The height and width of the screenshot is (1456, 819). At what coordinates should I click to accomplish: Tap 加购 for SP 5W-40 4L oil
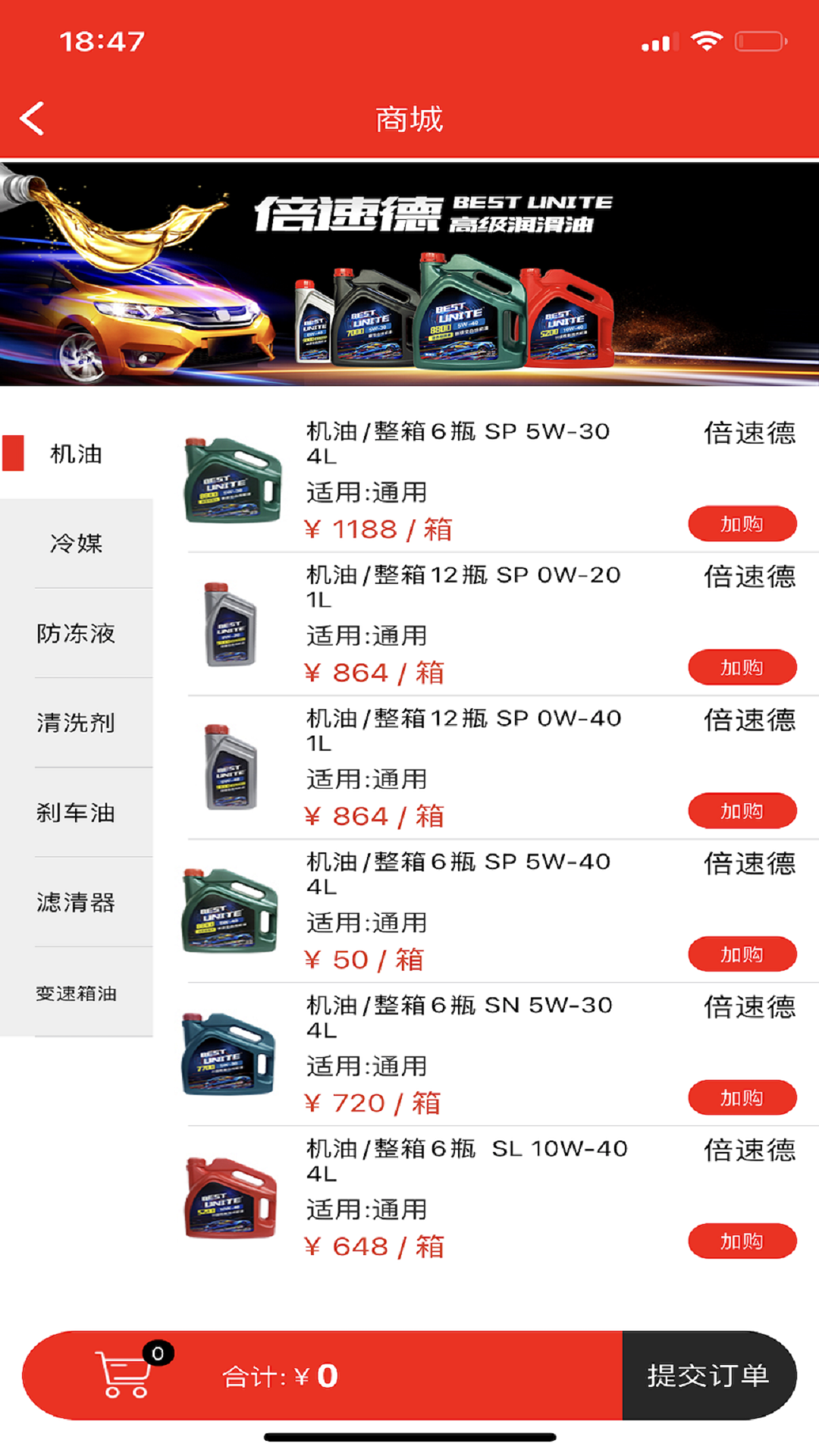[742, 954]
